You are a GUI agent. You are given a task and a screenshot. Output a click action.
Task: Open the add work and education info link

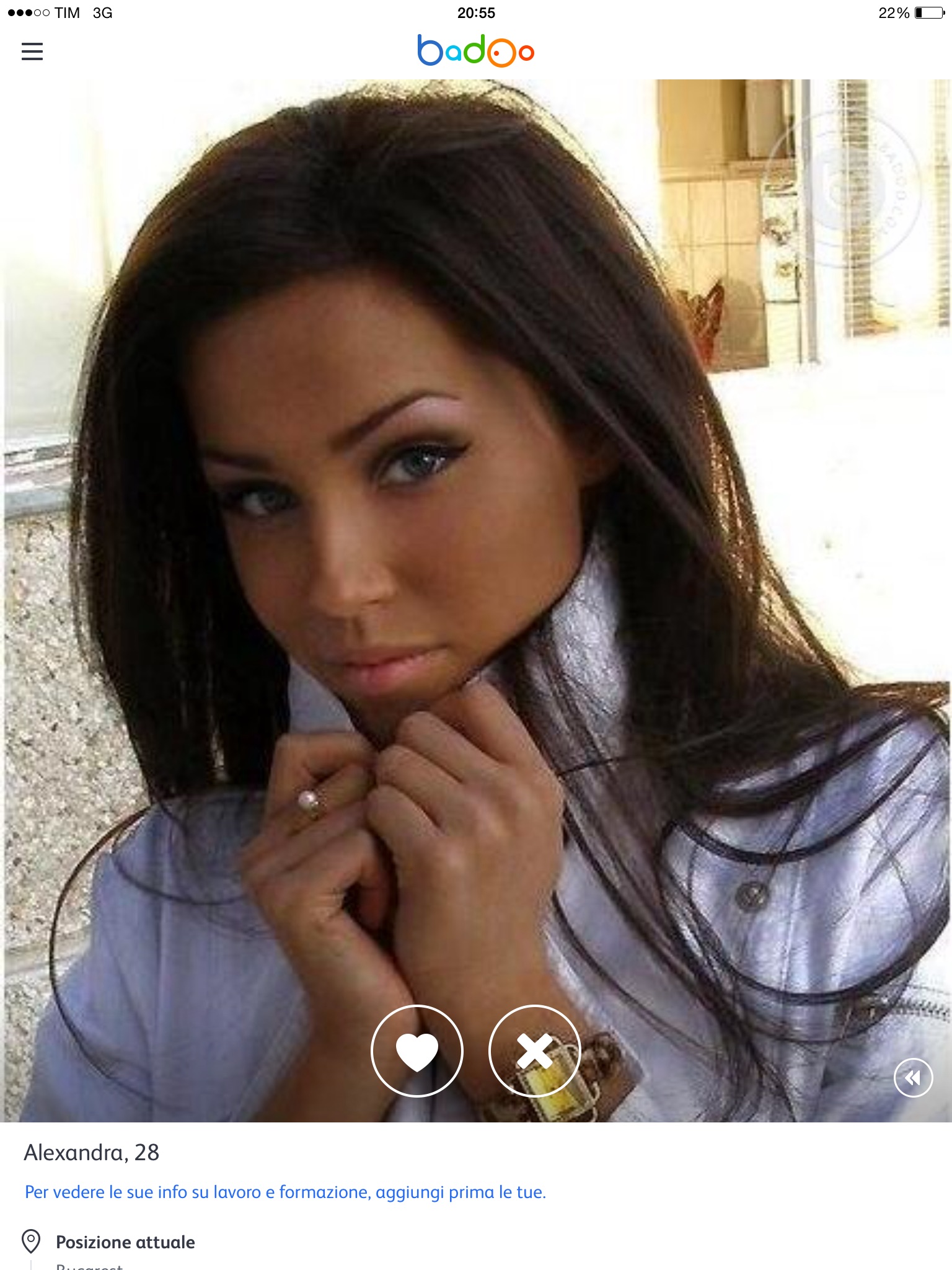coord(285,1192)
